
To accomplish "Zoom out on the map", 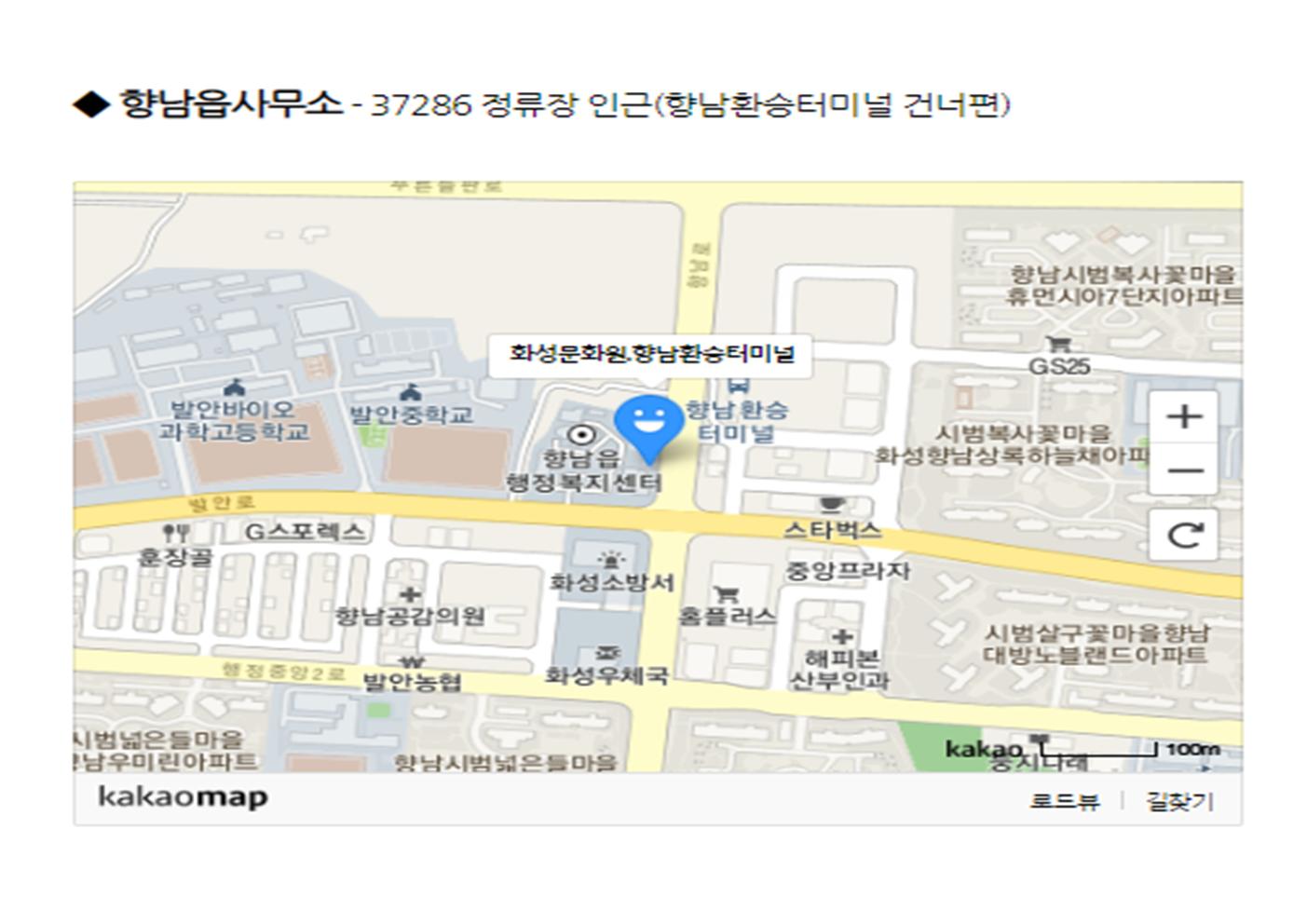I will click(1184, 469).
